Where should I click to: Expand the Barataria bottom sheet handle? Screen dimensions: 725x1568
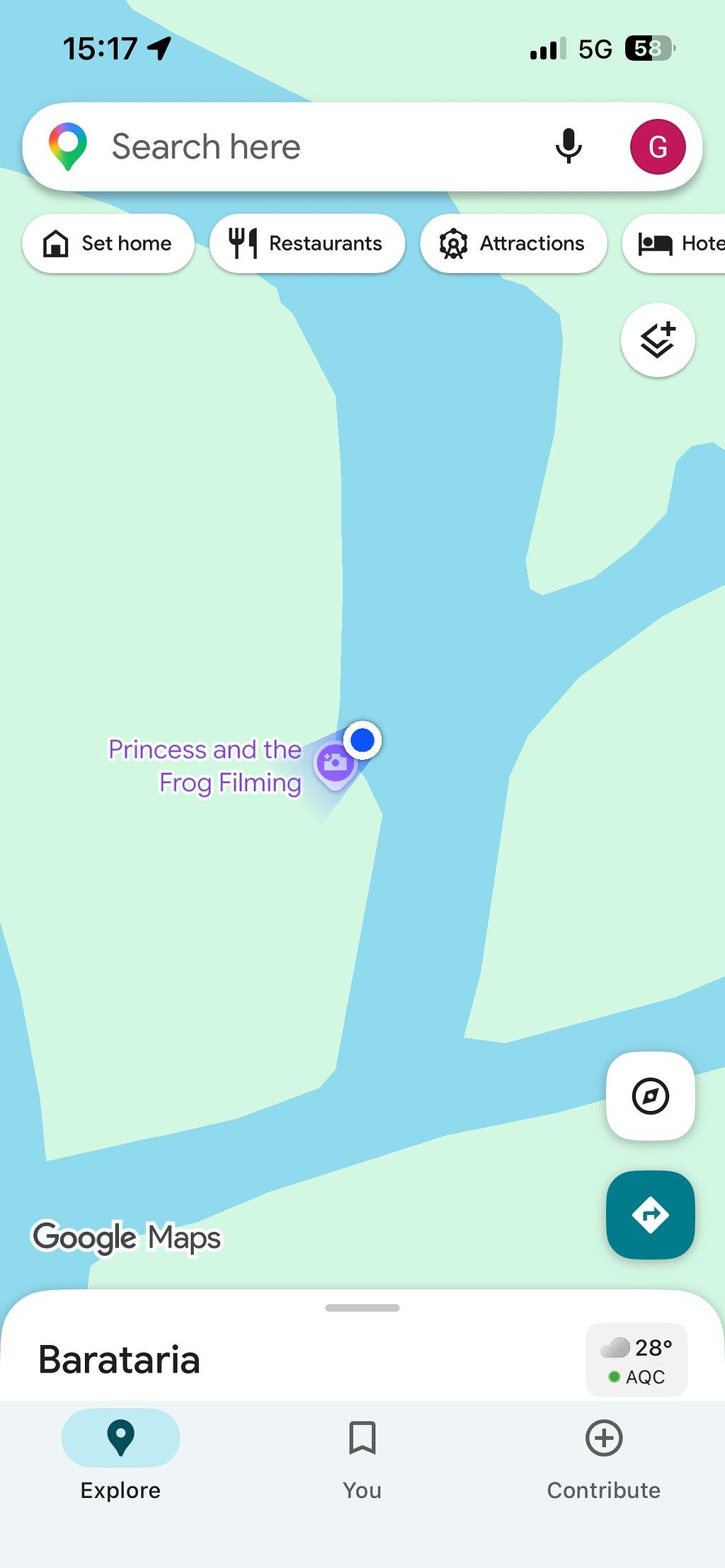click(362, 1308)
